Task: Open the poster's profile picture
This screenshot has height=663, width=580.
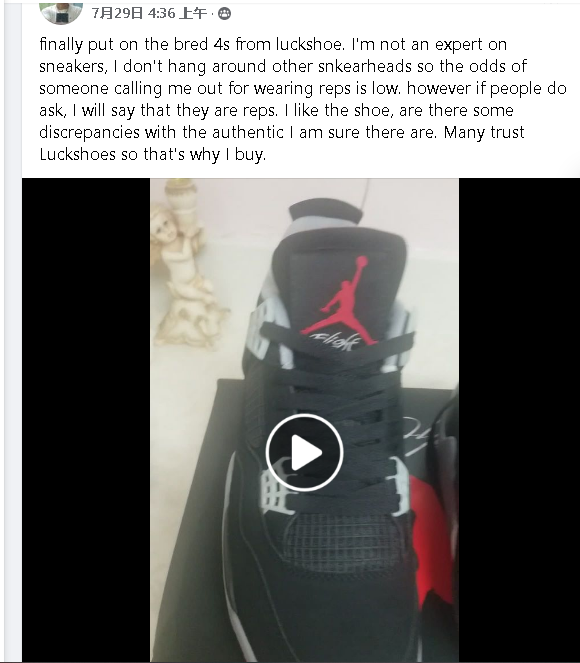Action: (x=61, y=13)
